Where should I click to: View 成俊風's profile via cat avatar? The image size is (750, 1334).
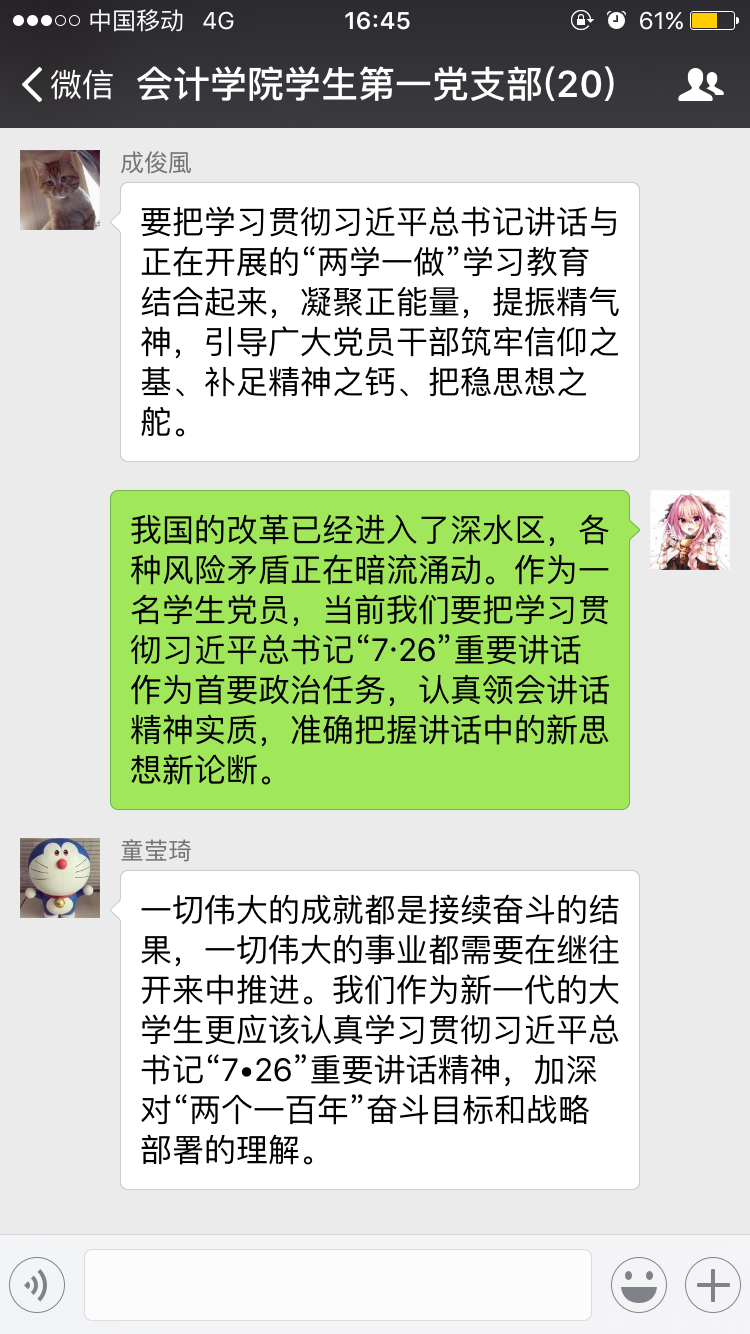point(60,190)
